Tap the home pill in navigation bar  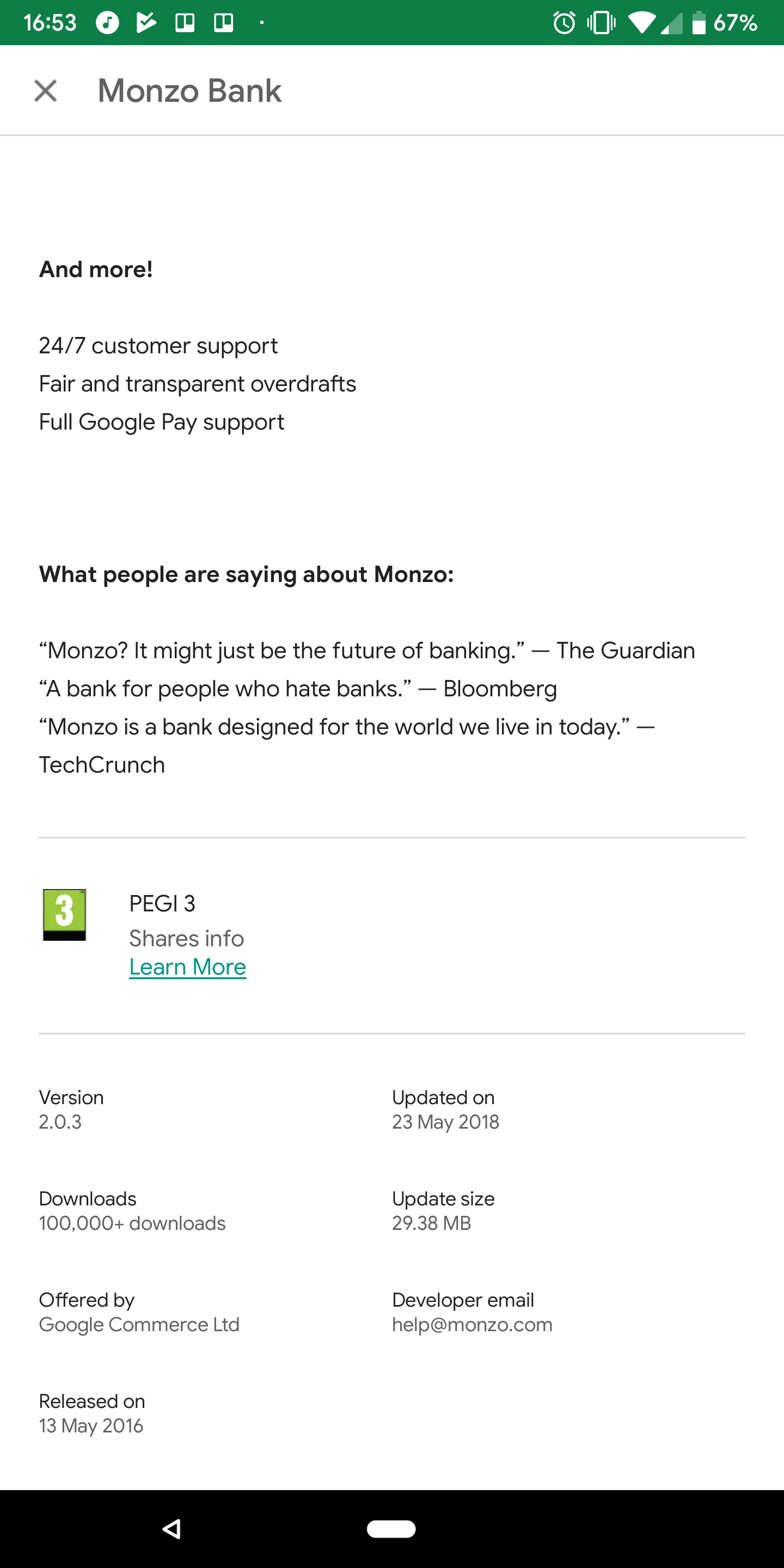pyautogui.click(x=391, y=1528)
